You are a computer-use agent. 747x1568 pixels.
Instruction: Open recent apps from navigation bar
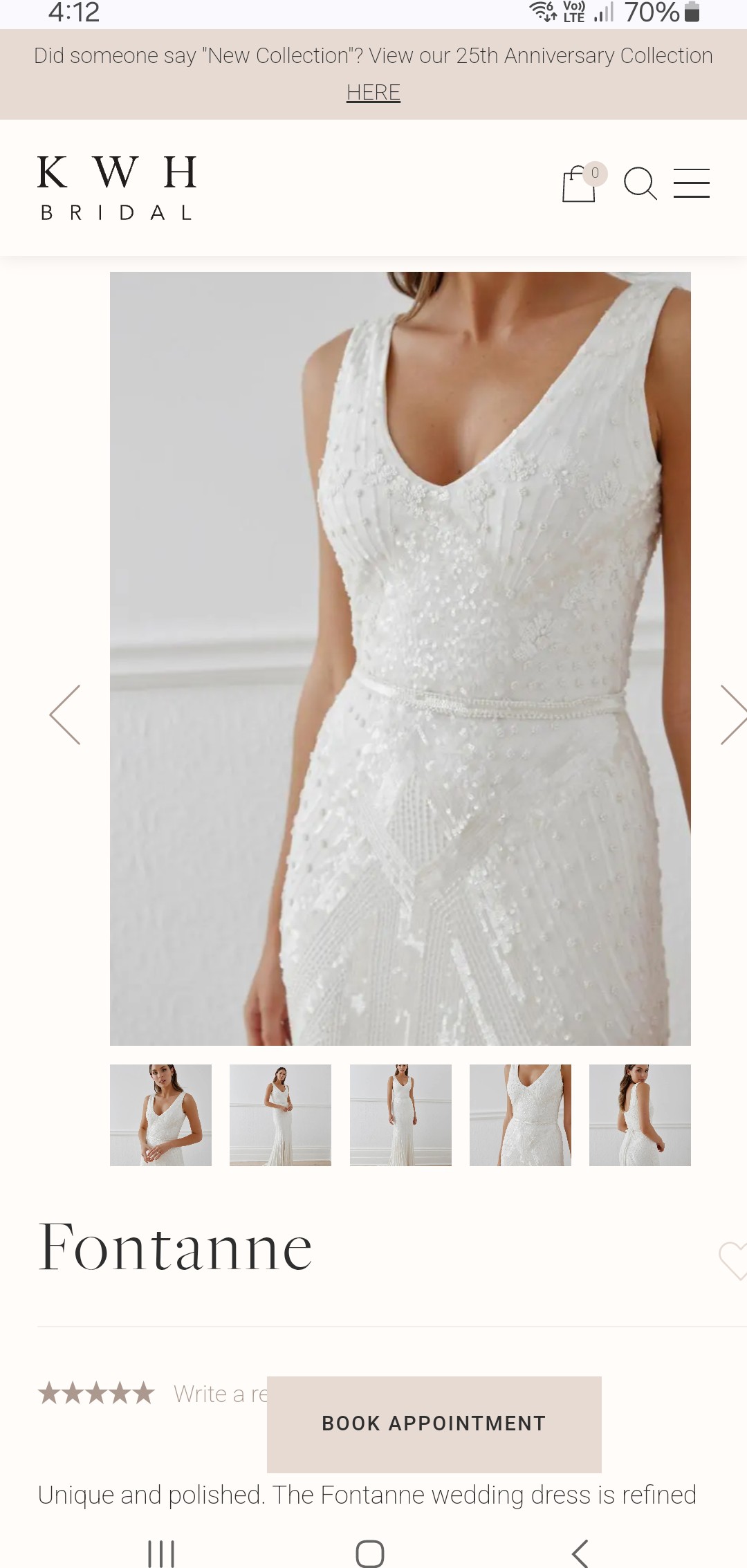(x=161, y=1553)
